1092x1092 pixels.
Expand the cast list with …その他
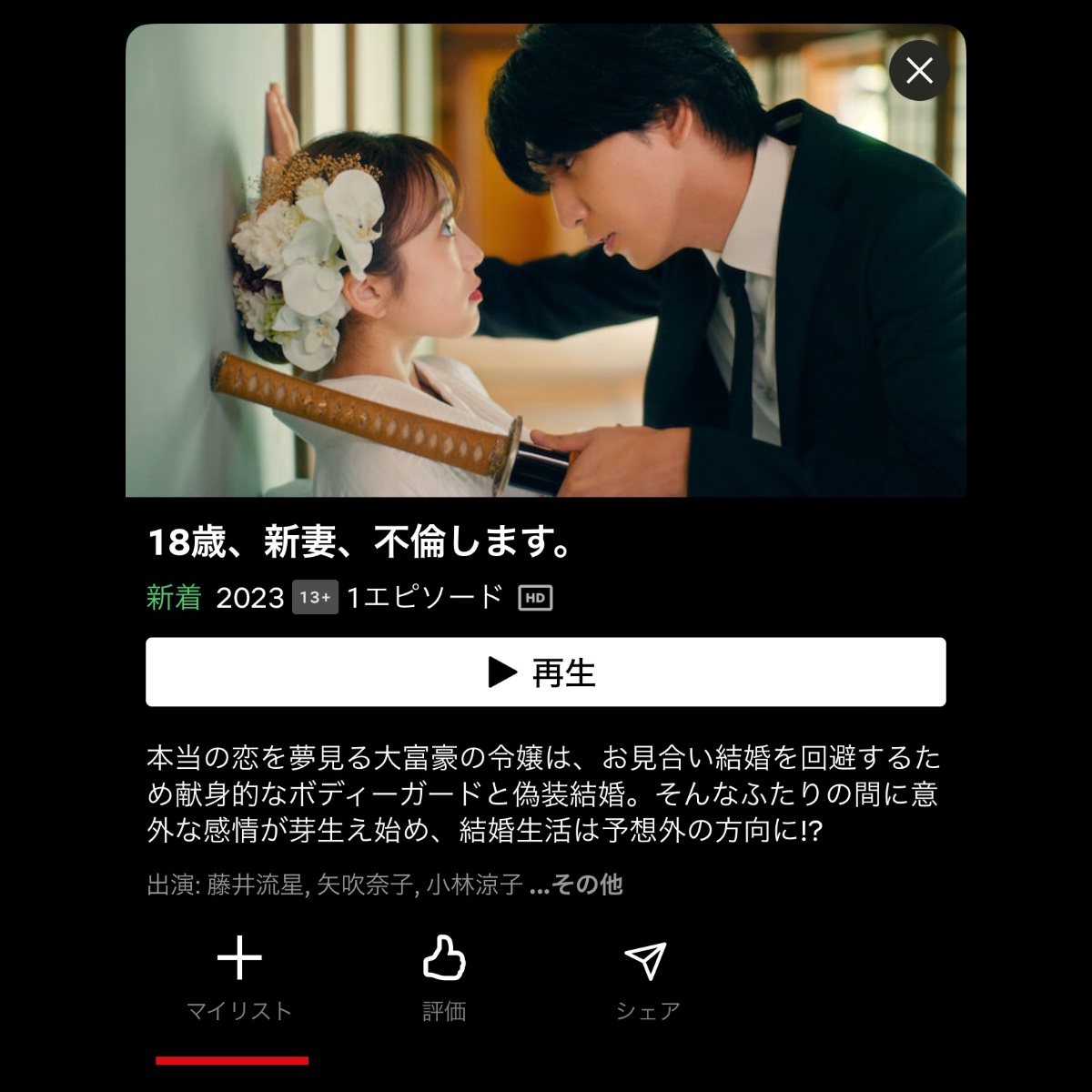click(575, 885)
